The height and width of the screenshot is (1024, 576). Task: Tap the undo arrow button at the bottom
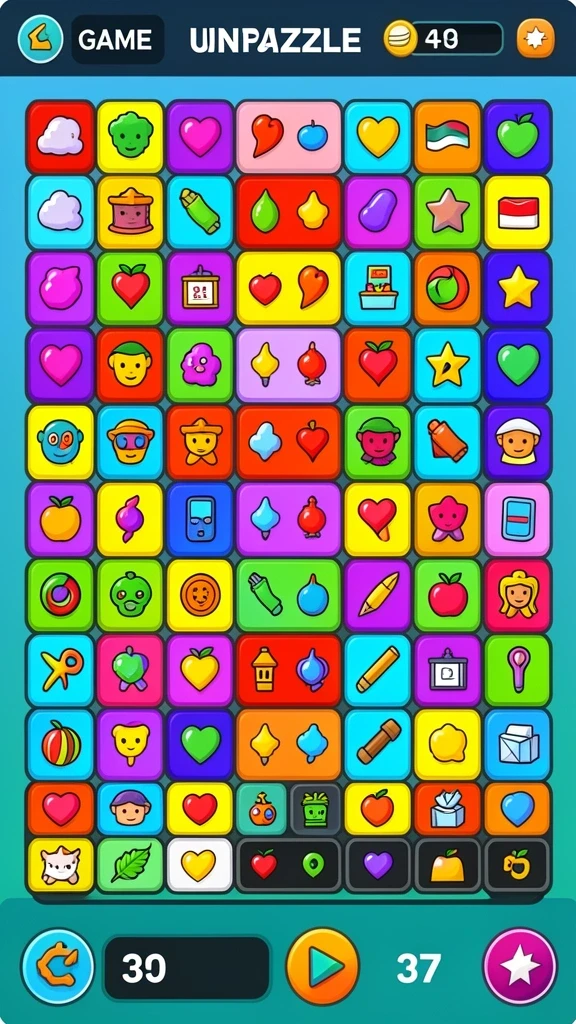click(x=58, y=965)
